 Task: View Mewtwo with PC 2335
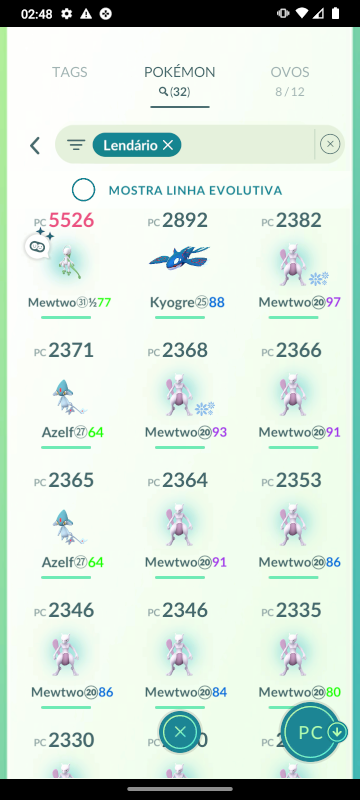tap(293, 656)
